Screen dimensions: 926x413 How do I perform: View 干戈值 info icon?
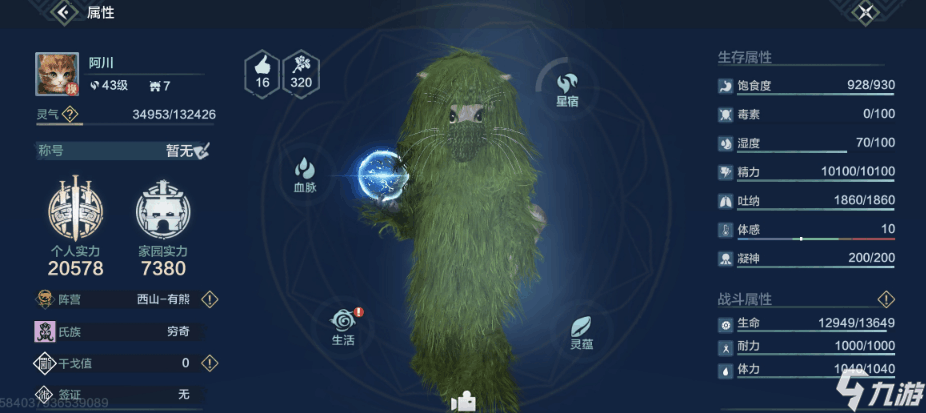[x=210, y=362]
